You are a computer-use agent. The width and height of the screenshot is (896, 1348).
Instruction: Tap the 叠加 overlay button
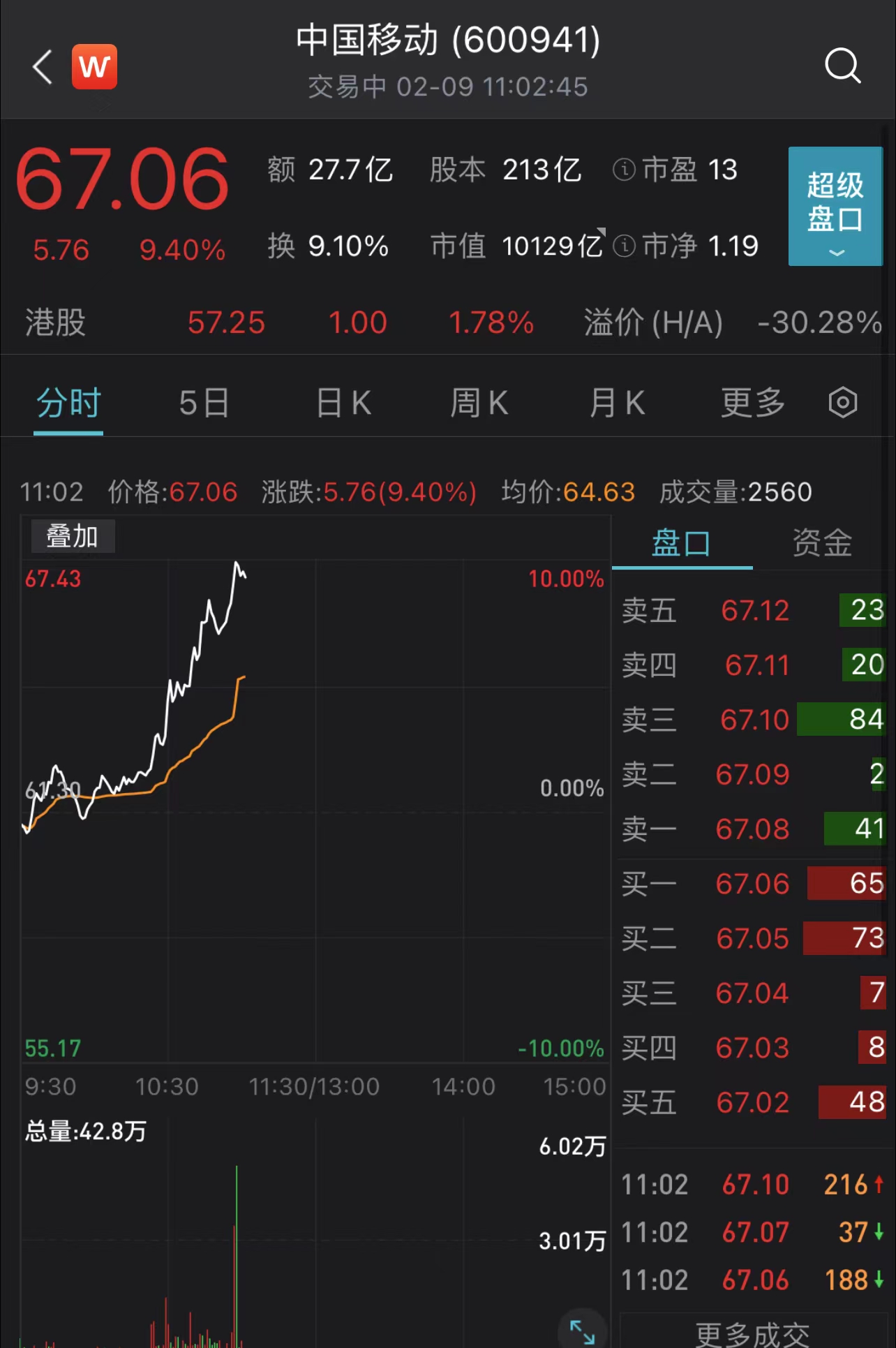(73, 535)
